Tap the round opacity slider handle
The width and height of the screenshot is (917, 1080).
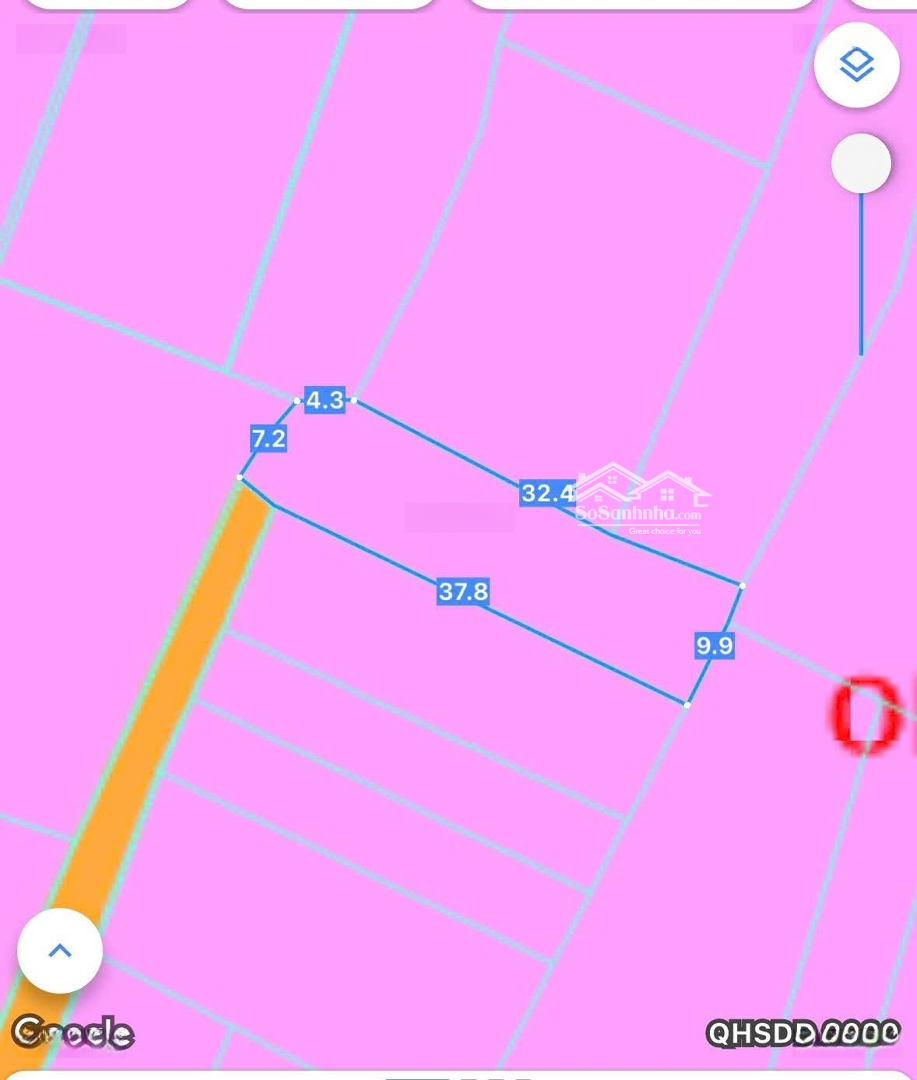861,163
